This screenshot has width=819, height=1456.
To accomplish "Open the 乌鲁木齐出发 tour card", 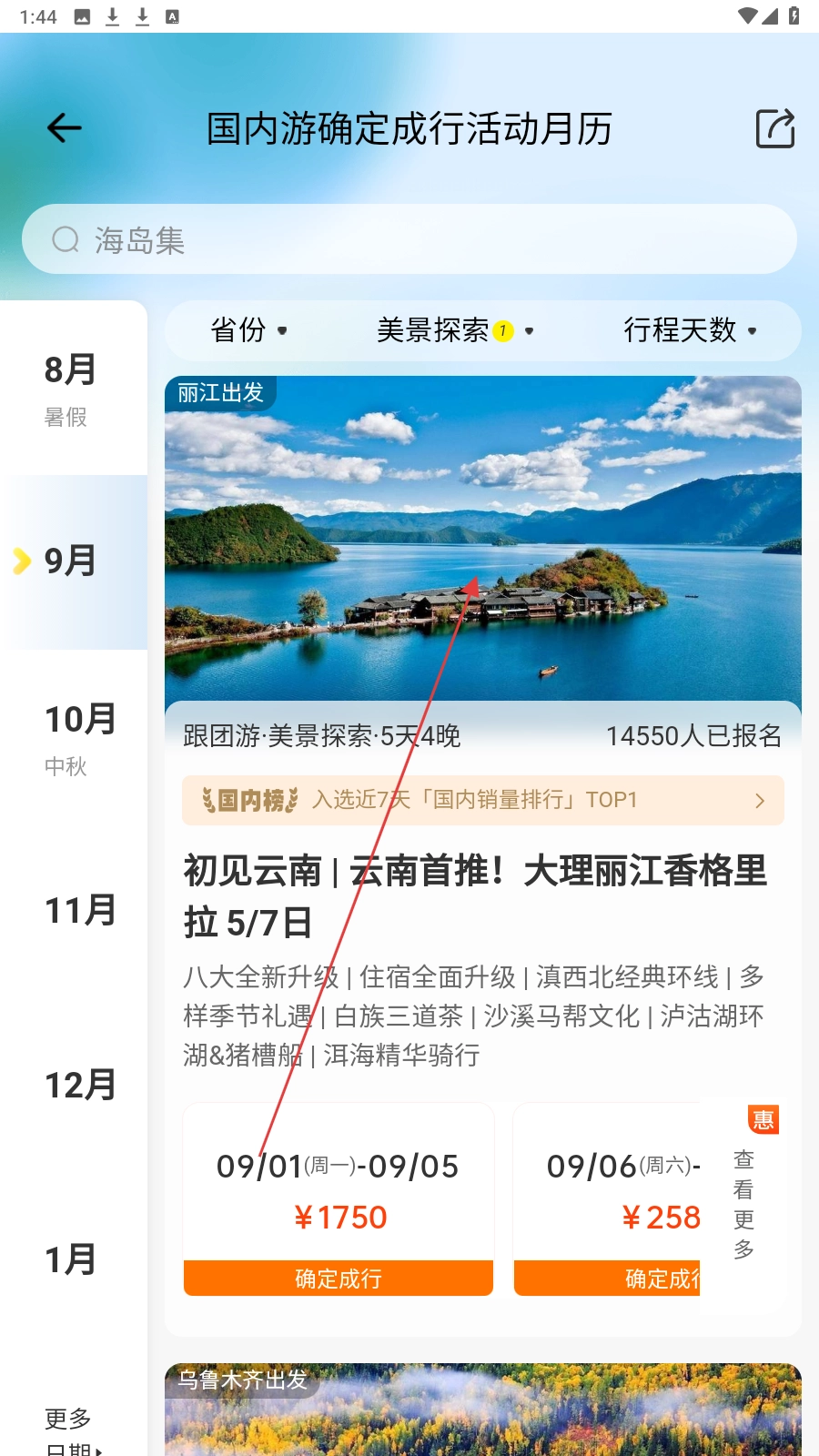I will click(x=482, y=1410).
